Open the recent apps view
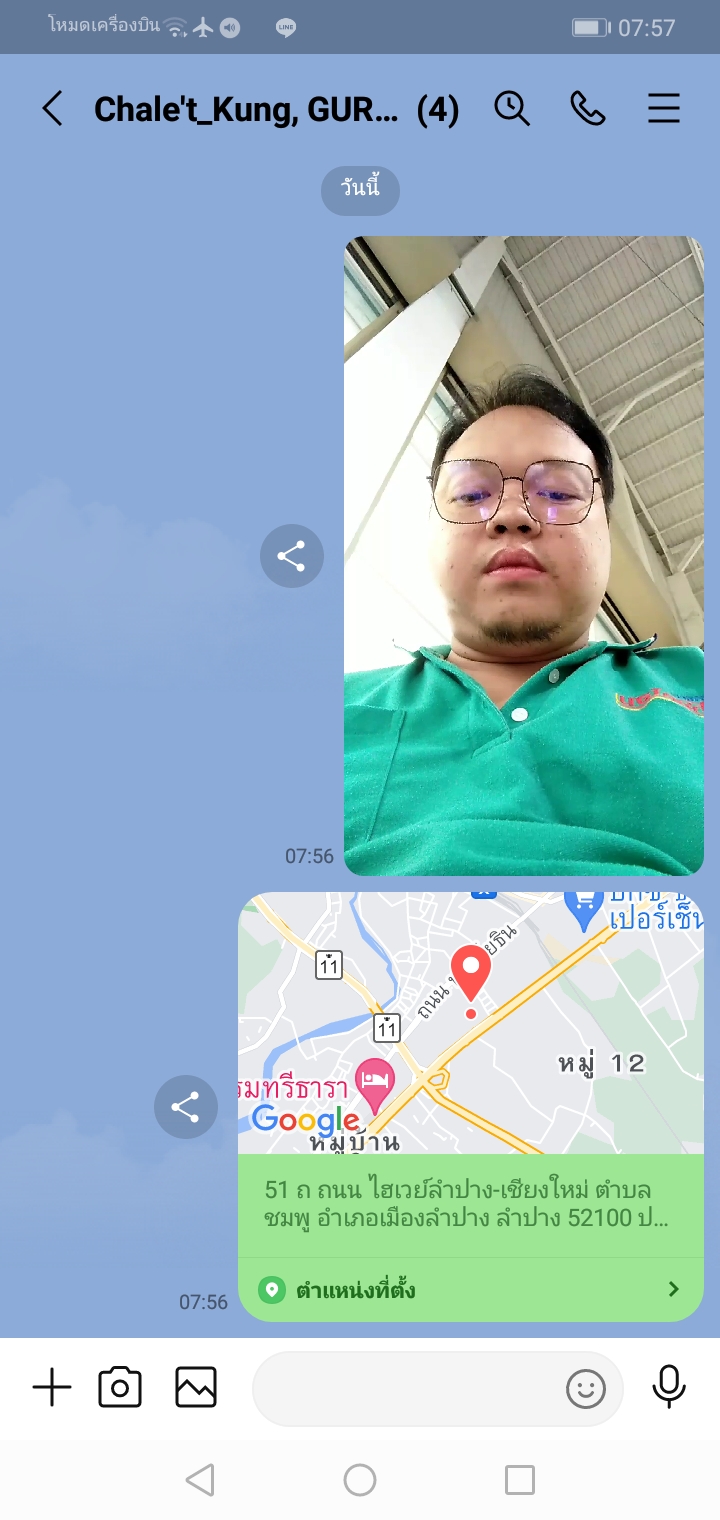 coord(520,1480)
